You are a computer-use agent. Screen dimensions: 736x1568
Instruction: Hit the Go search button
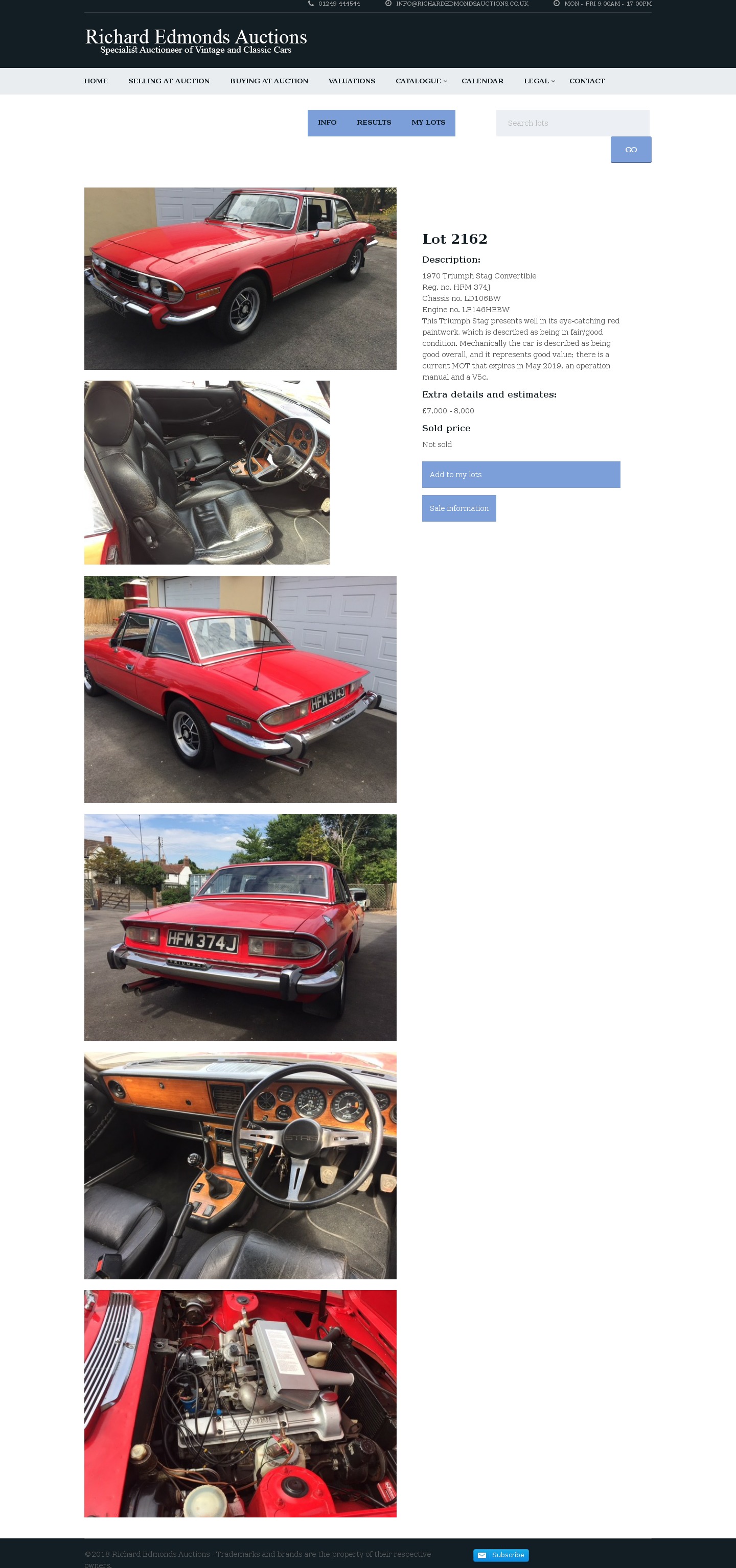coord(631,150)
